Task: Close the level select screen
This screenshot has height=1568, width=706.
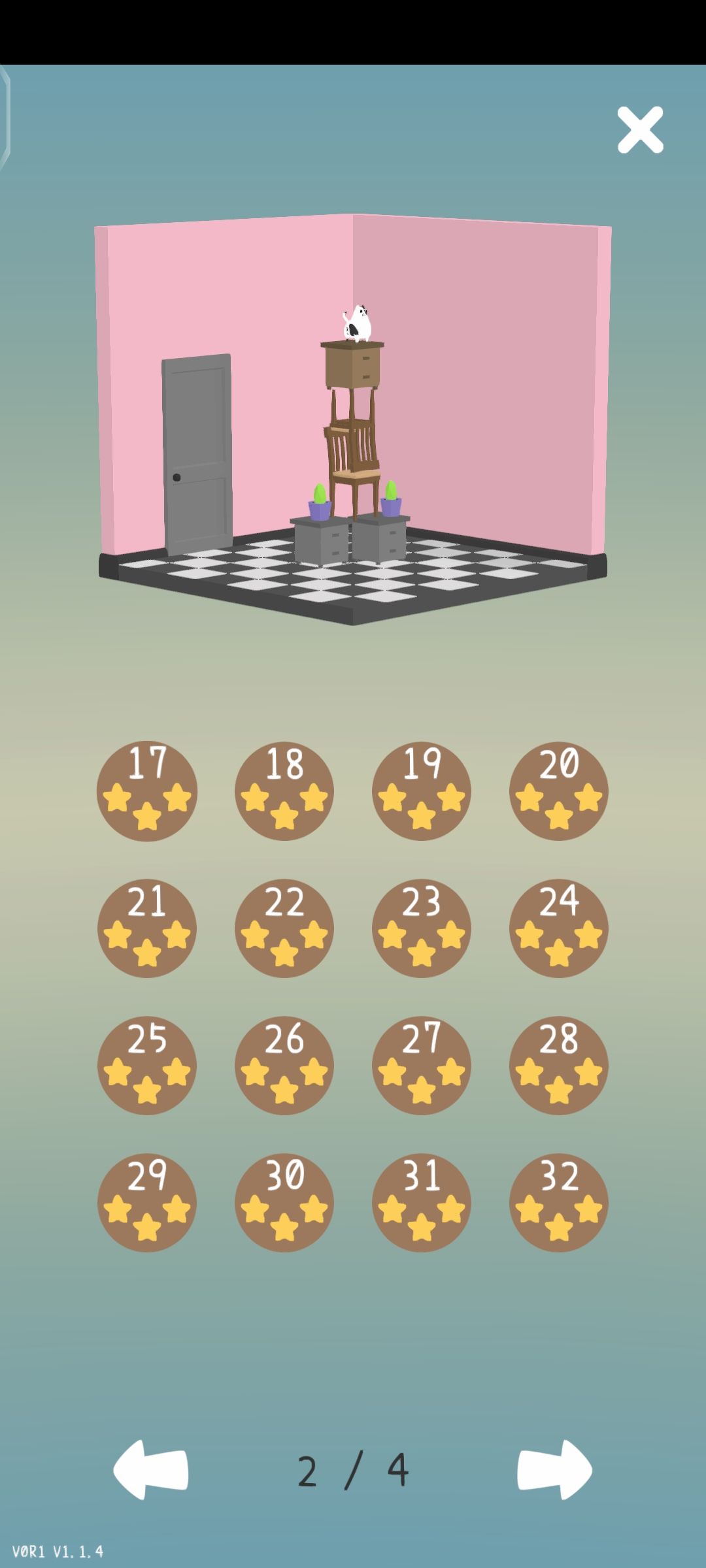Action: coord(640,130)
